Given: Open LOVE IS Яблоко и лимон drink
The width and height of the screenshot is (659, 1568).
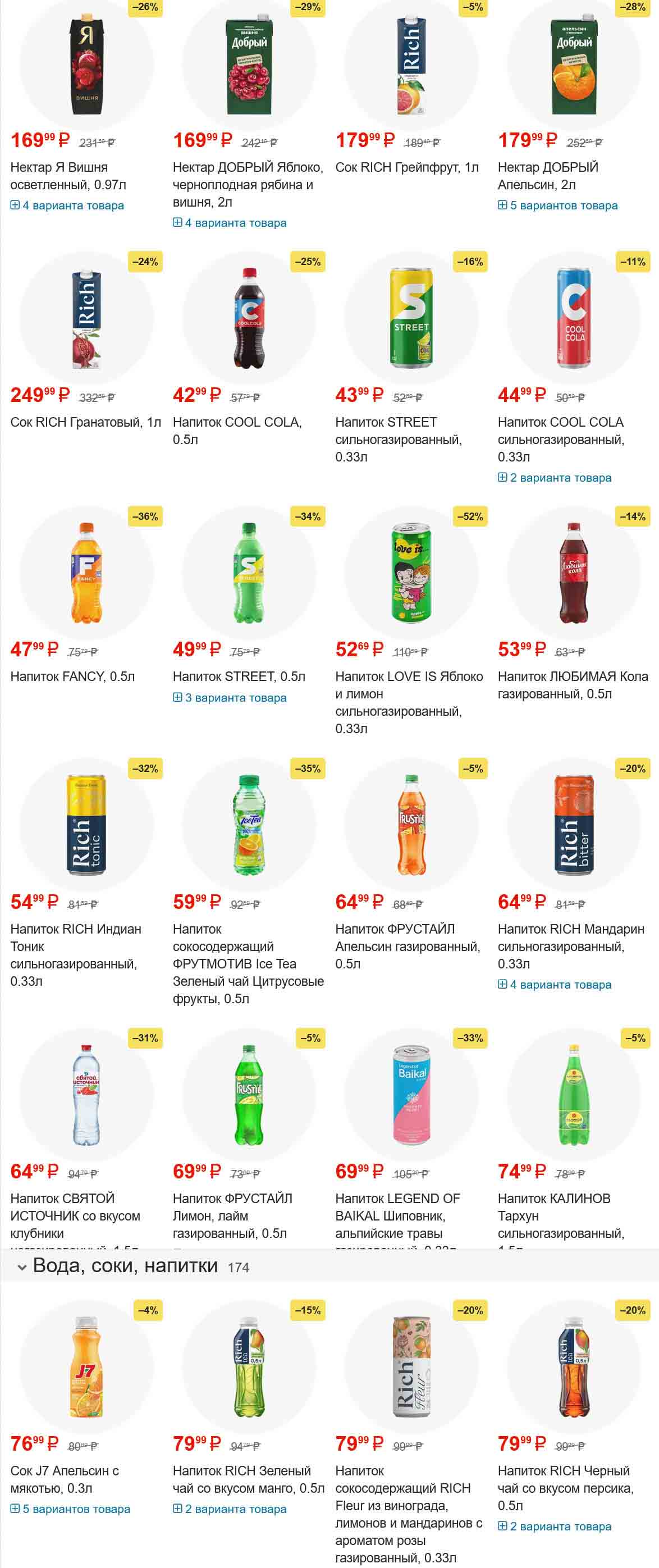Looking at the screenshot, I should [x=409, y=701].
